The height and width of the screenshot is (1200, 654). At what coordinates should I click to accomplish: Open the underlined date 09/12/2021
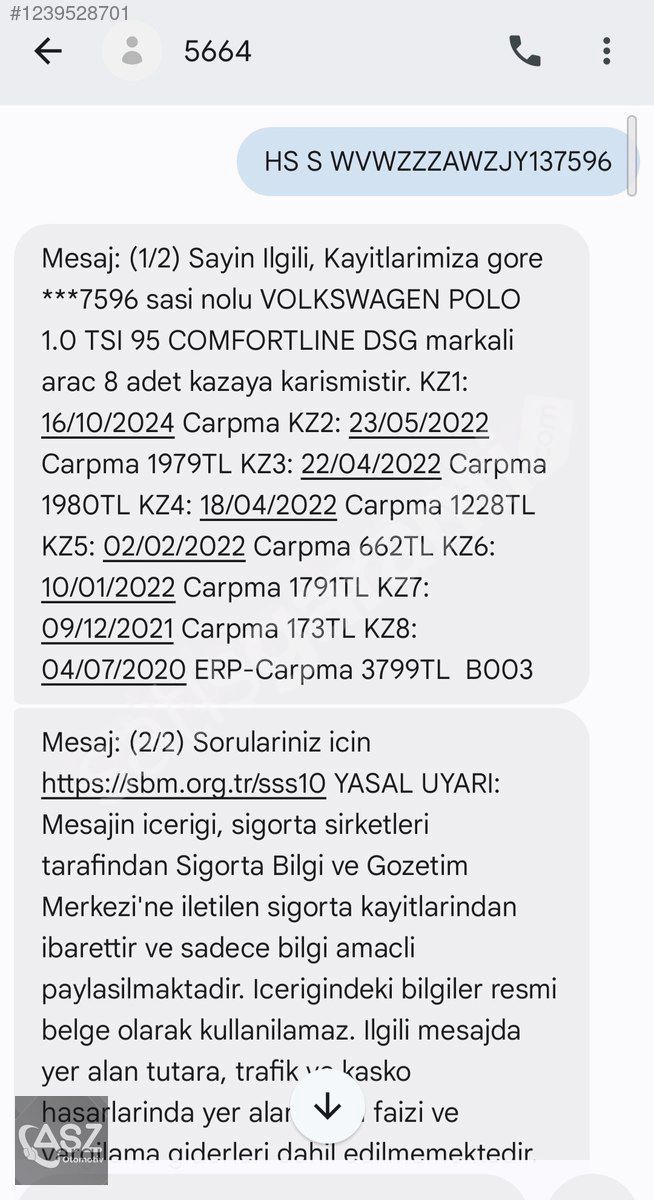[107, 628]
